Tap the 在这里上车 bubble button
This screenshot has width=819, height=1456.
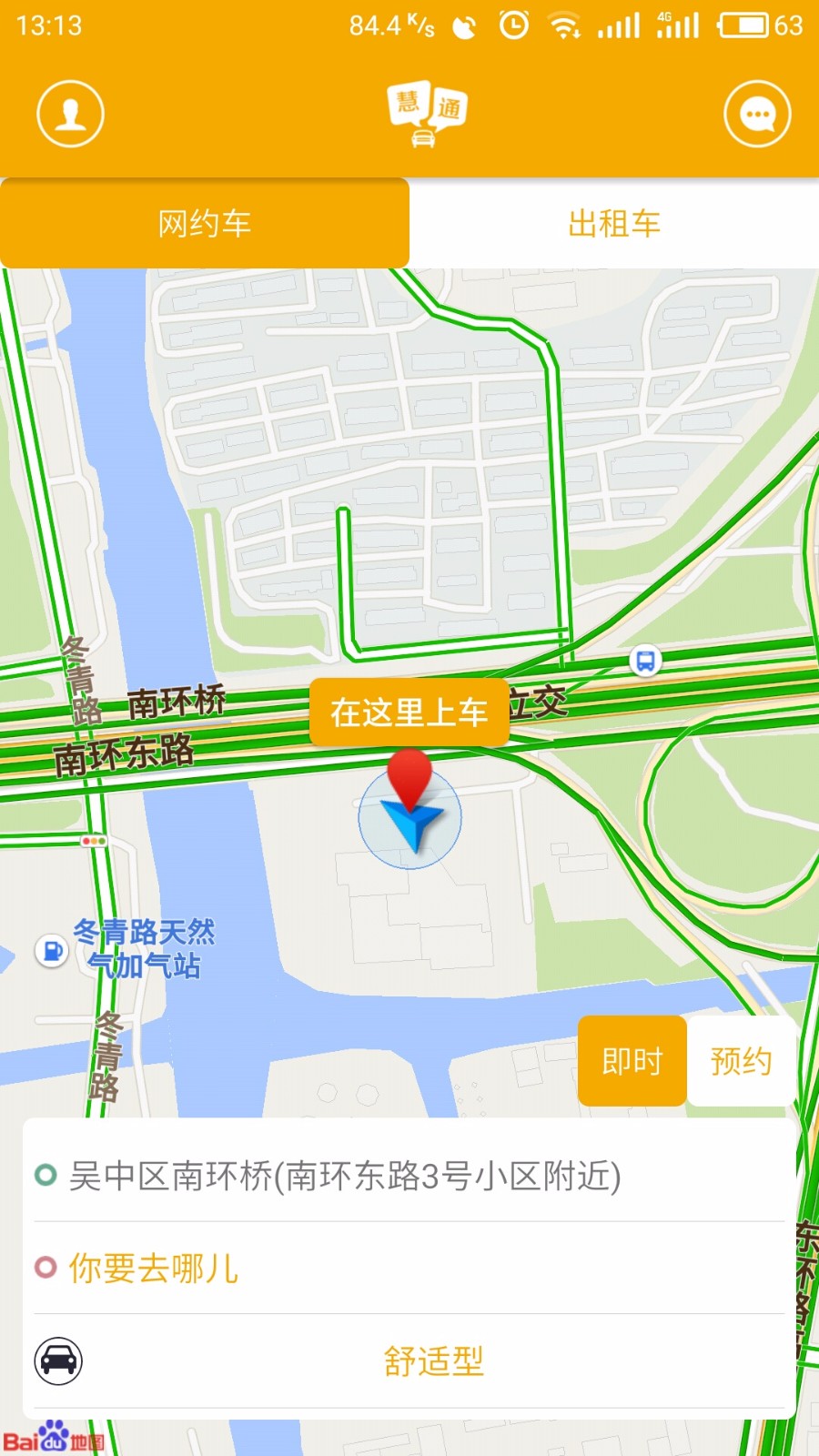tap(410, 713)
